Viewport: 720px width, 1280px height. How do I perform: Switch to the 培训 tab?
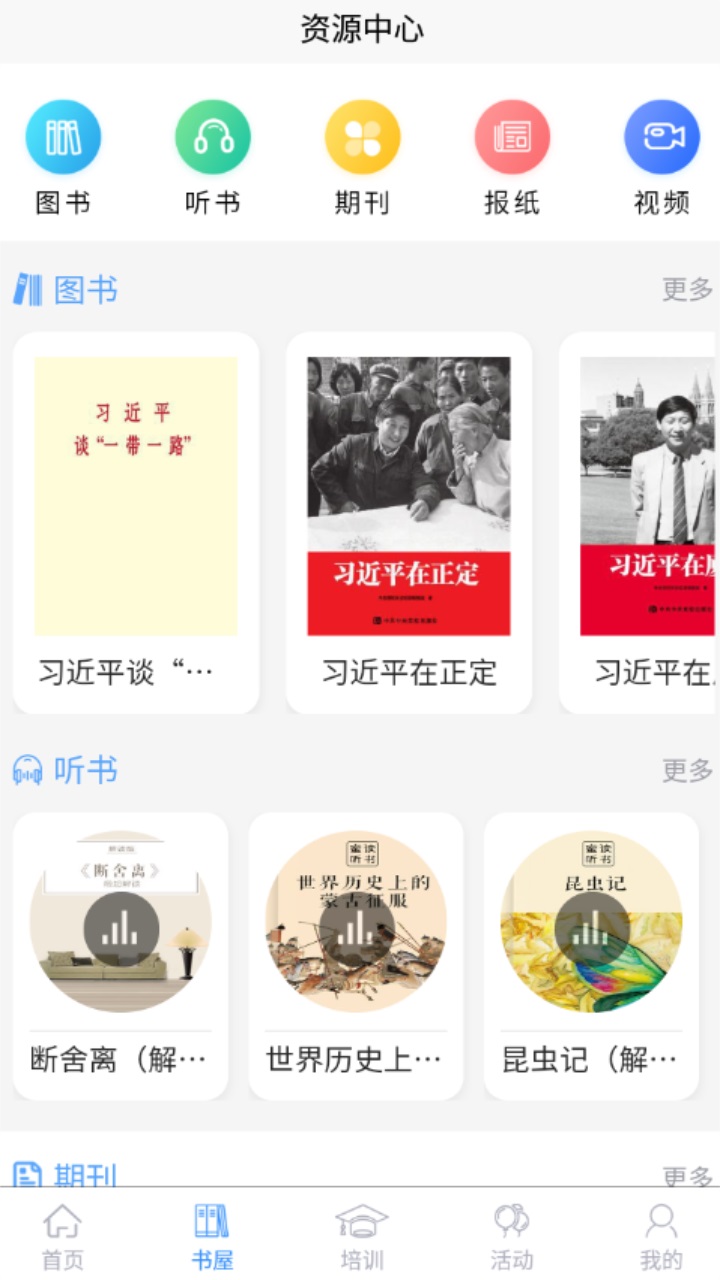click(362, 1232)
